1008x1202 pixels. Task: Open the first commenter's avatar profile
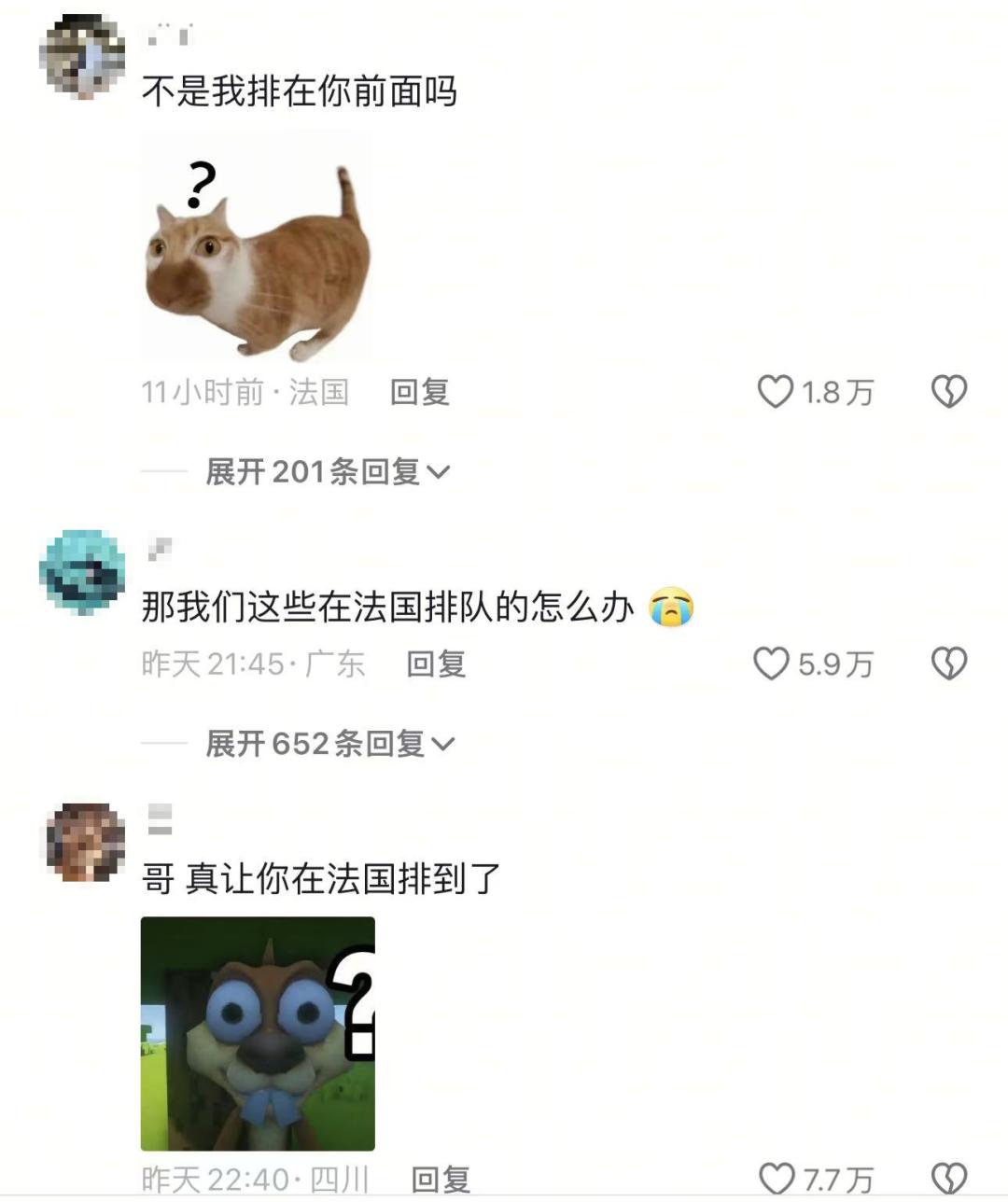point(82,56)
